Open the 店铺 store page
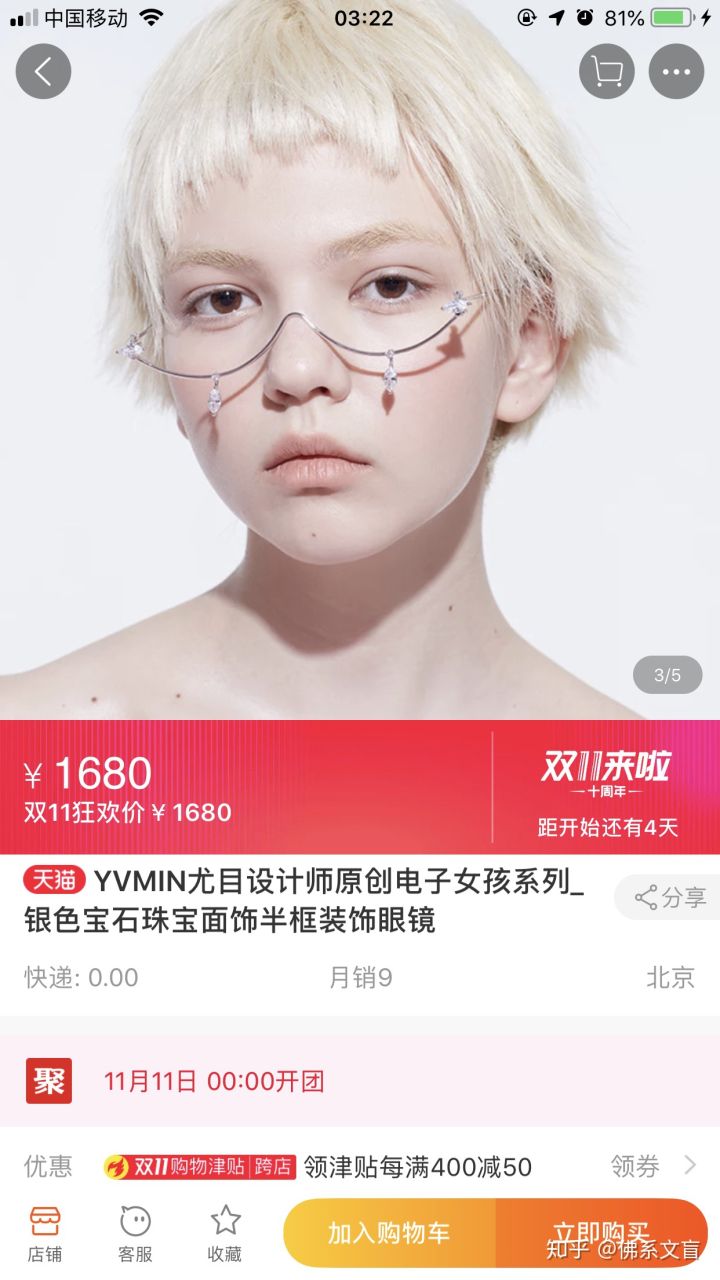 45,1233
